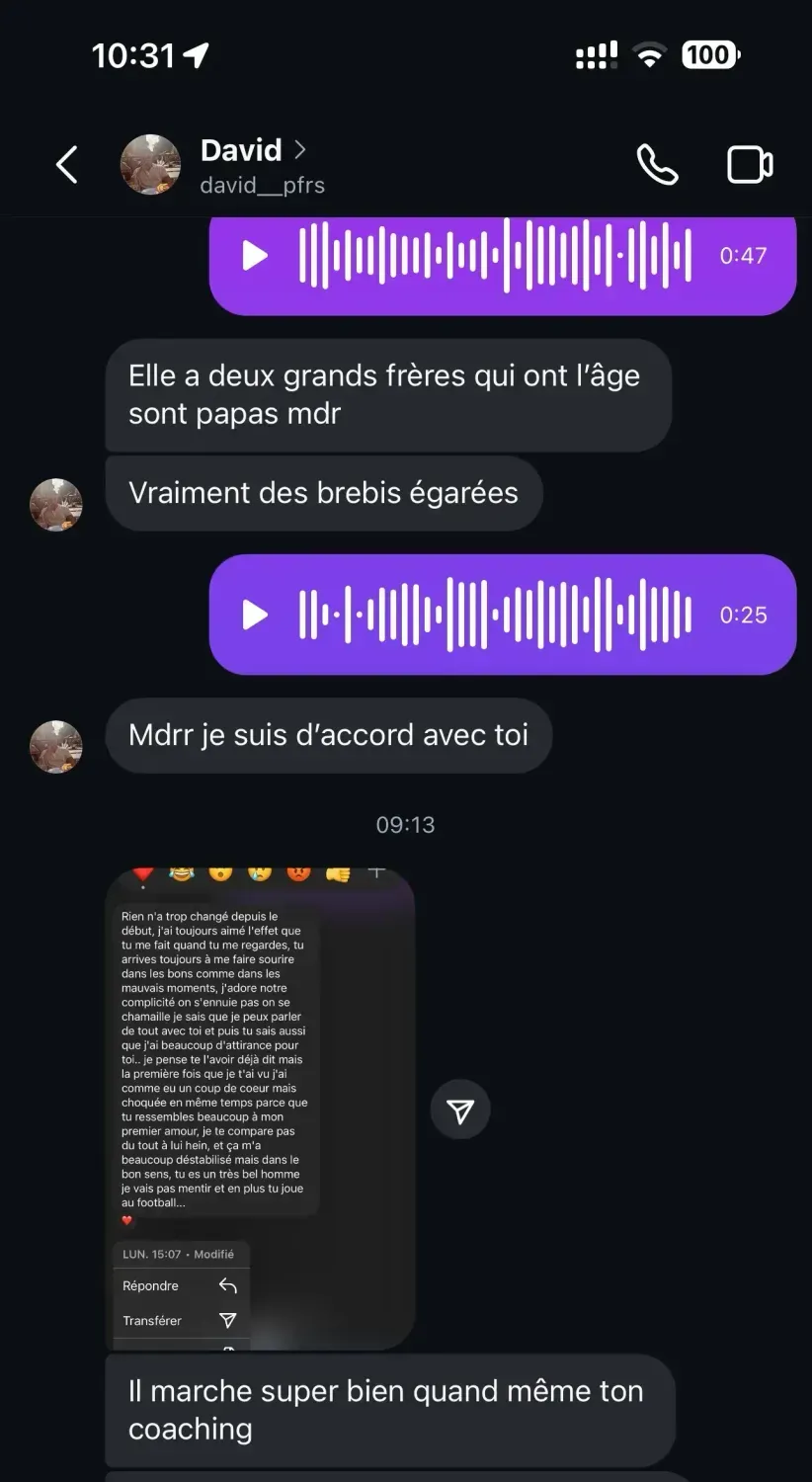Open the shared screenshot image

[260, 1107]
